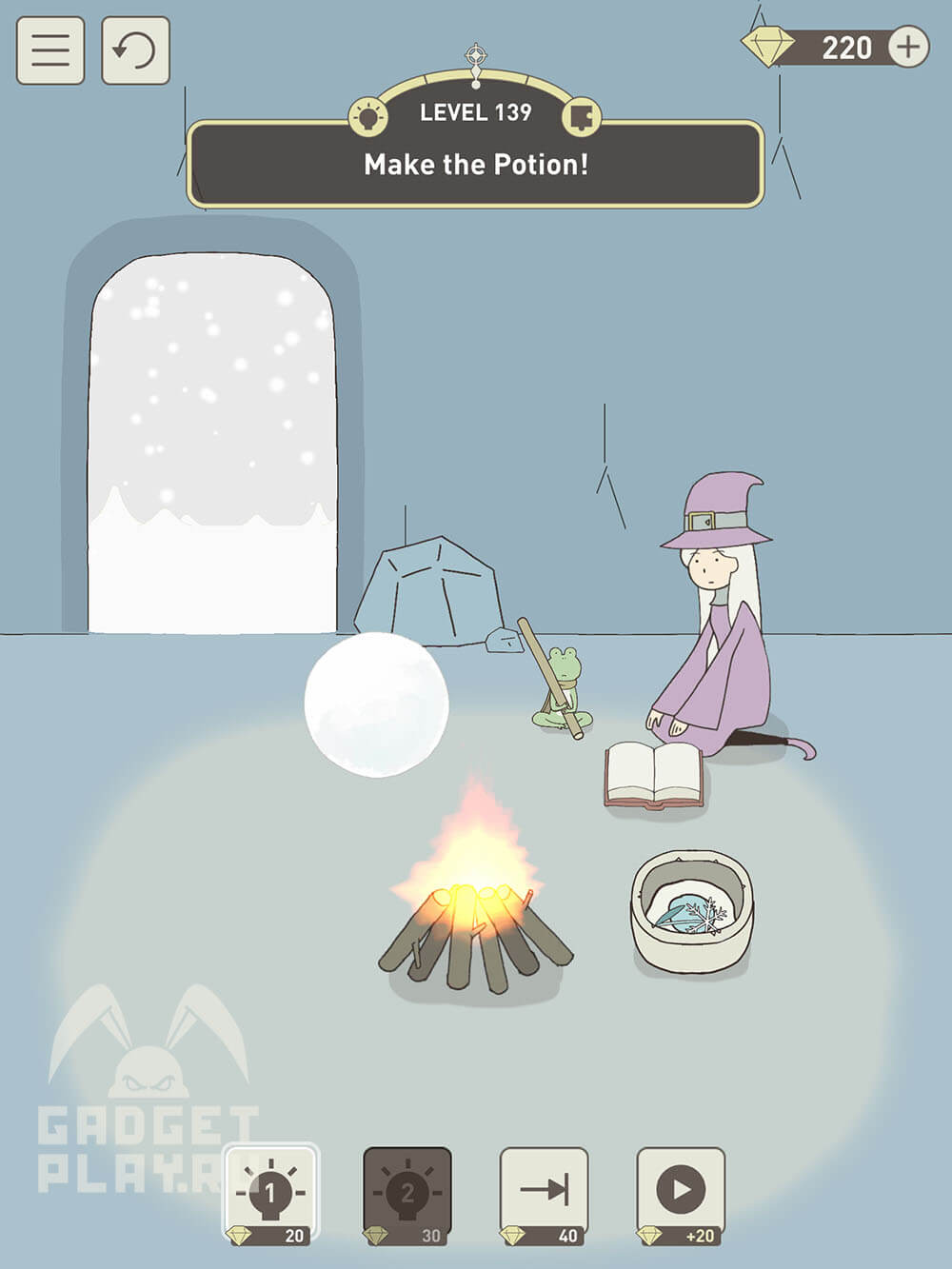Tap the stone bowl with ingredients
This screenshot has width=952, height=1269.
click(692, 914)
